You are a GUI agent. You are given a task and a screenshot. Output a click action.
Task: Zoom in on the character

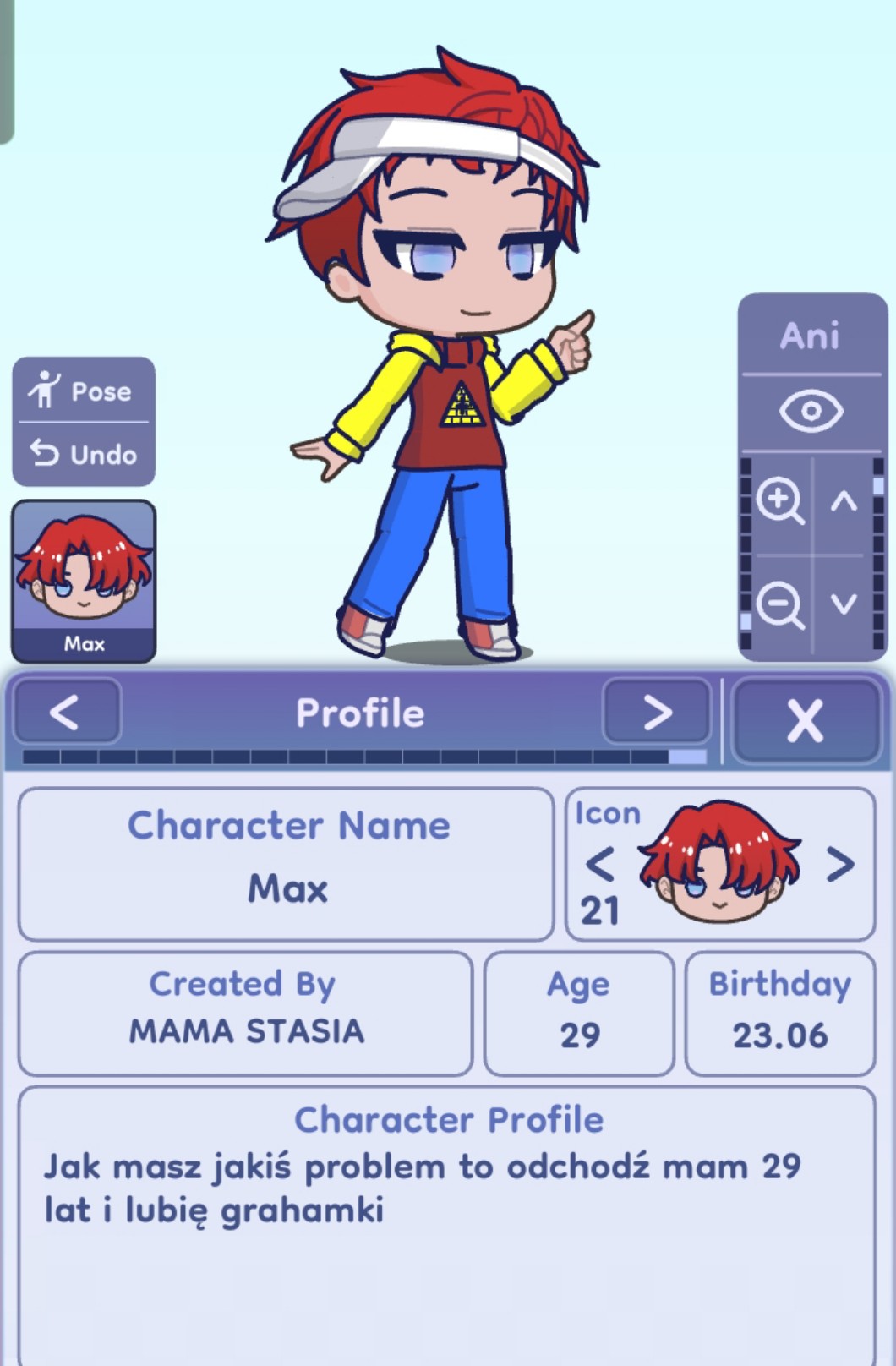click(x=779, y=500)
